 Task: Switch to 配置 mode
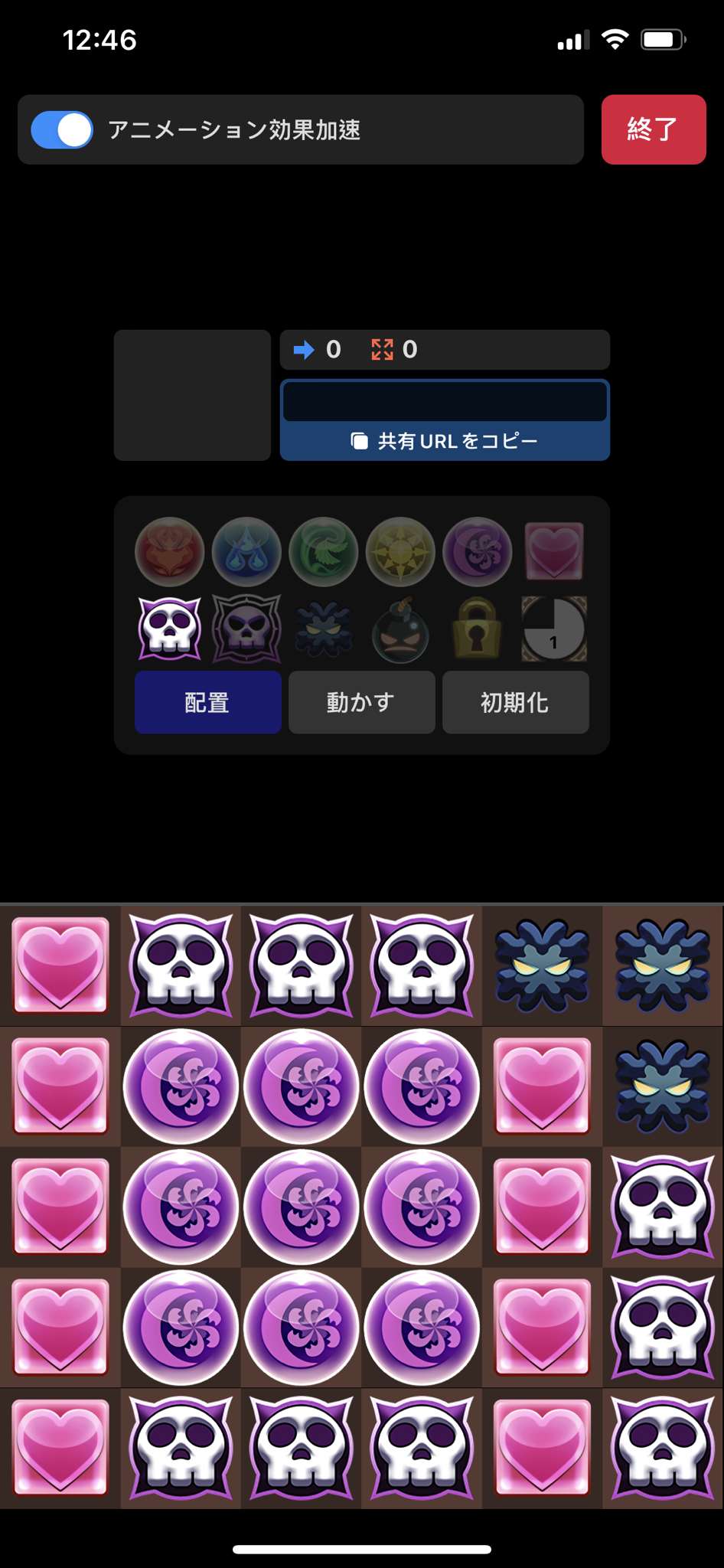(x=207, y=702)
